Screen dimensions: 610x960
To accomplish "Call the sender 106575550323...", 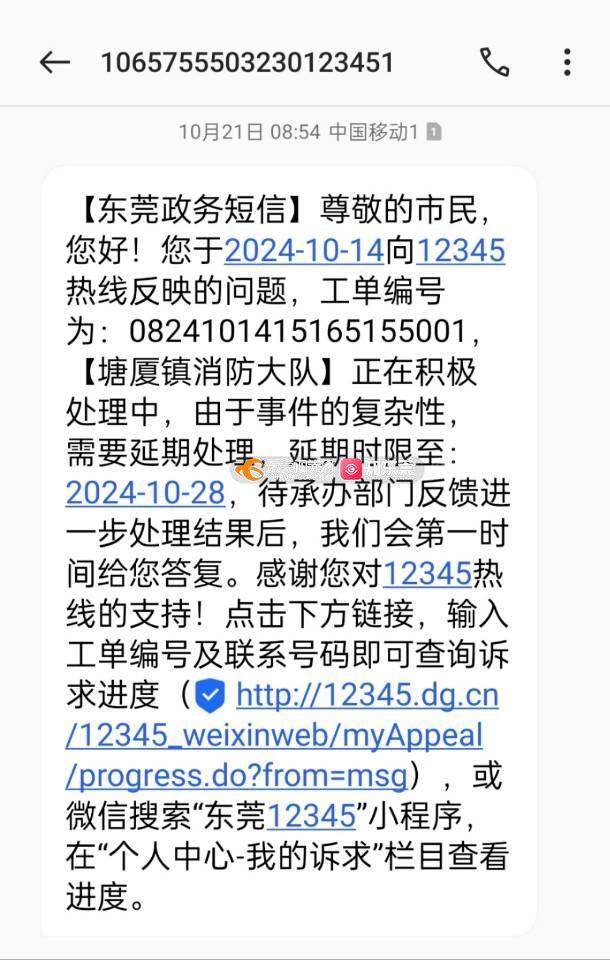I will coord(494,62).
